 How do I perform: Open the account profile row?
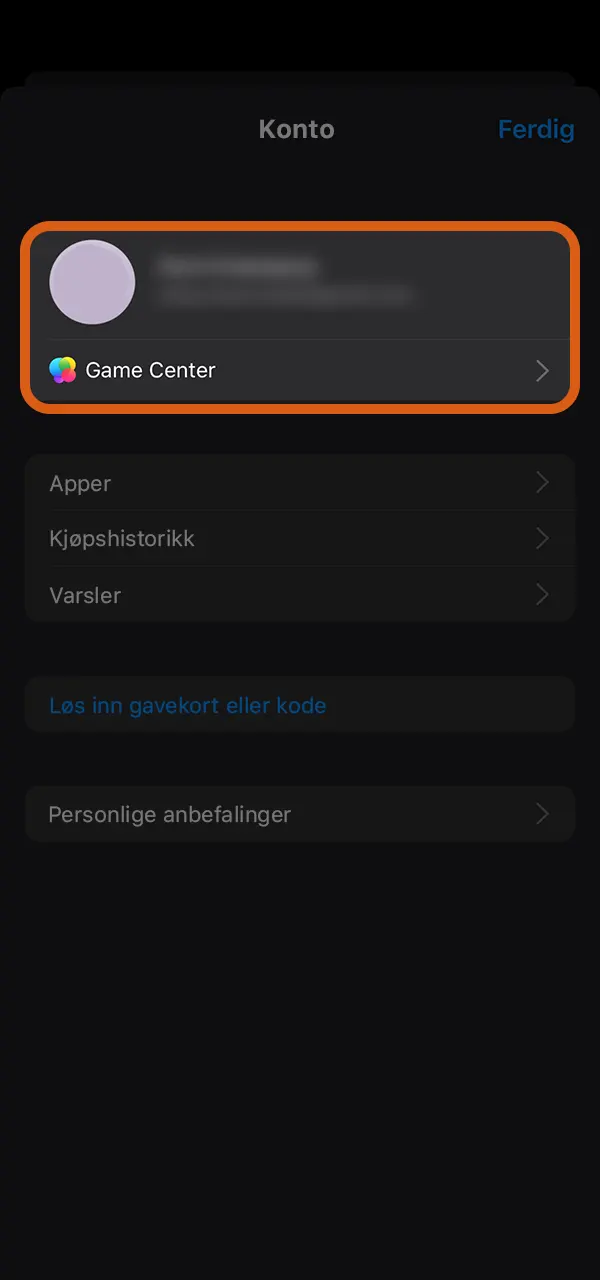[300, 282]
